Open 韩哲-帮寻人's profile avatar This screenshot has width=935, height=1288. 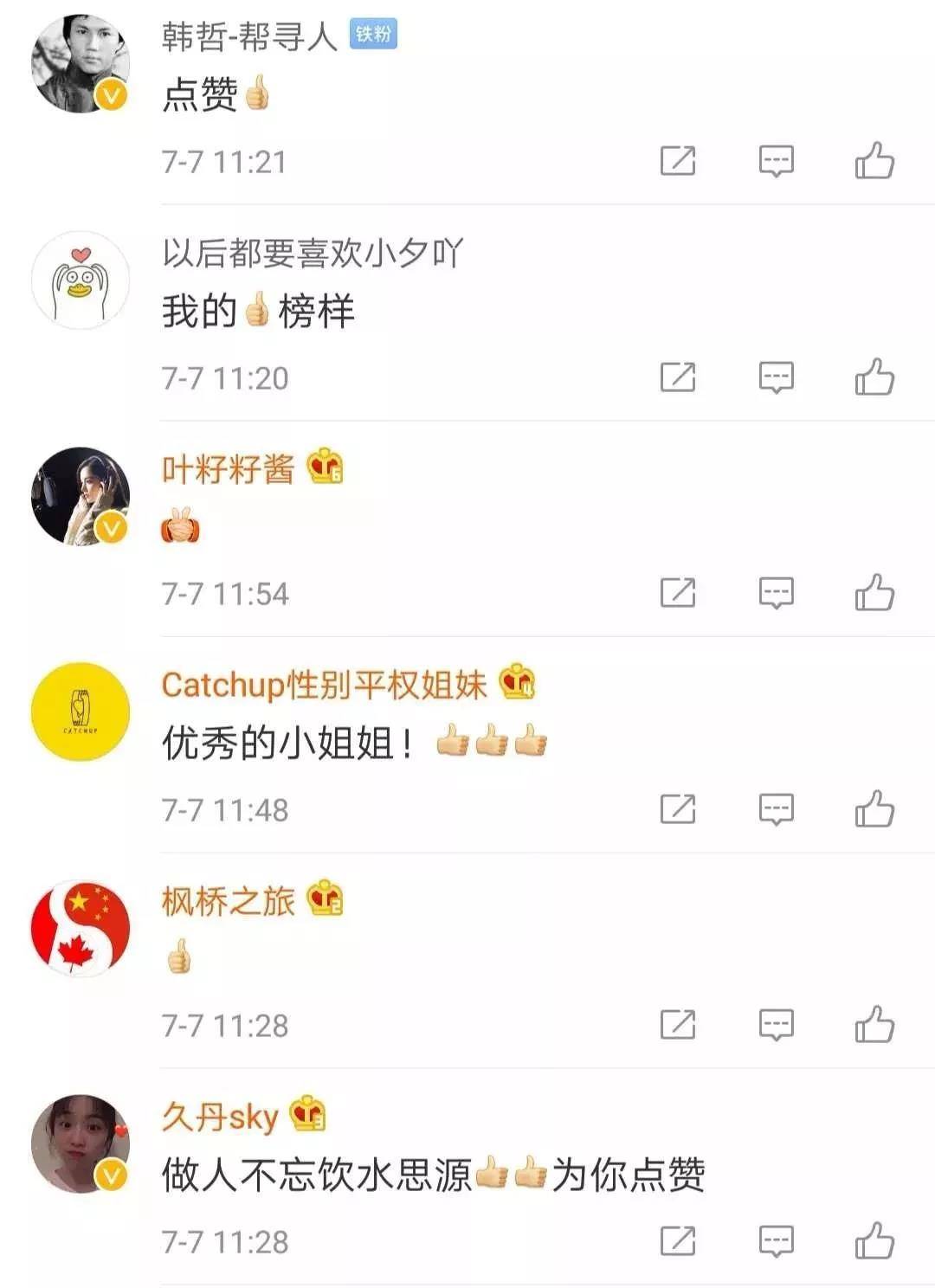81,63
